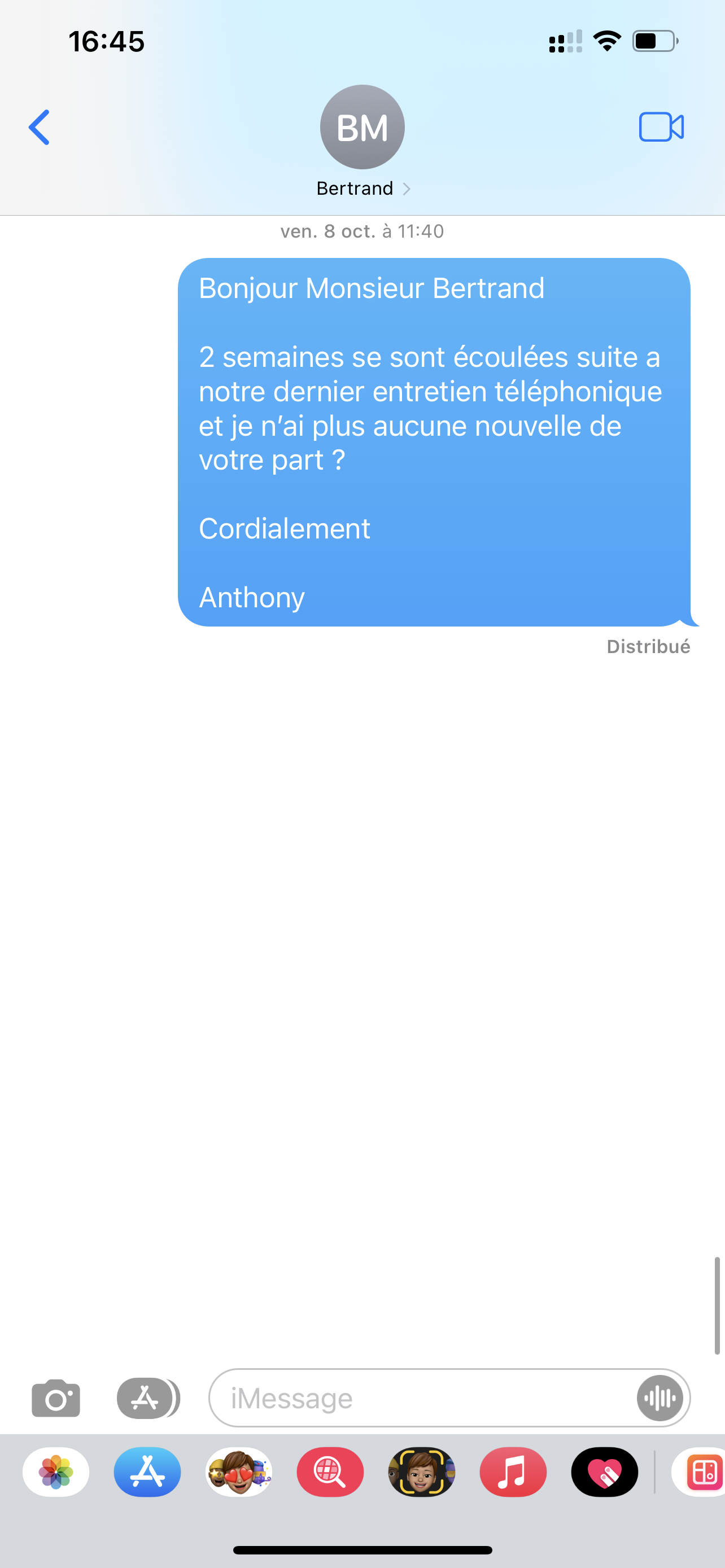The width and height of the screenshot is (725, 1568).
Task: Record an audio message
Action: (660, 1398)
